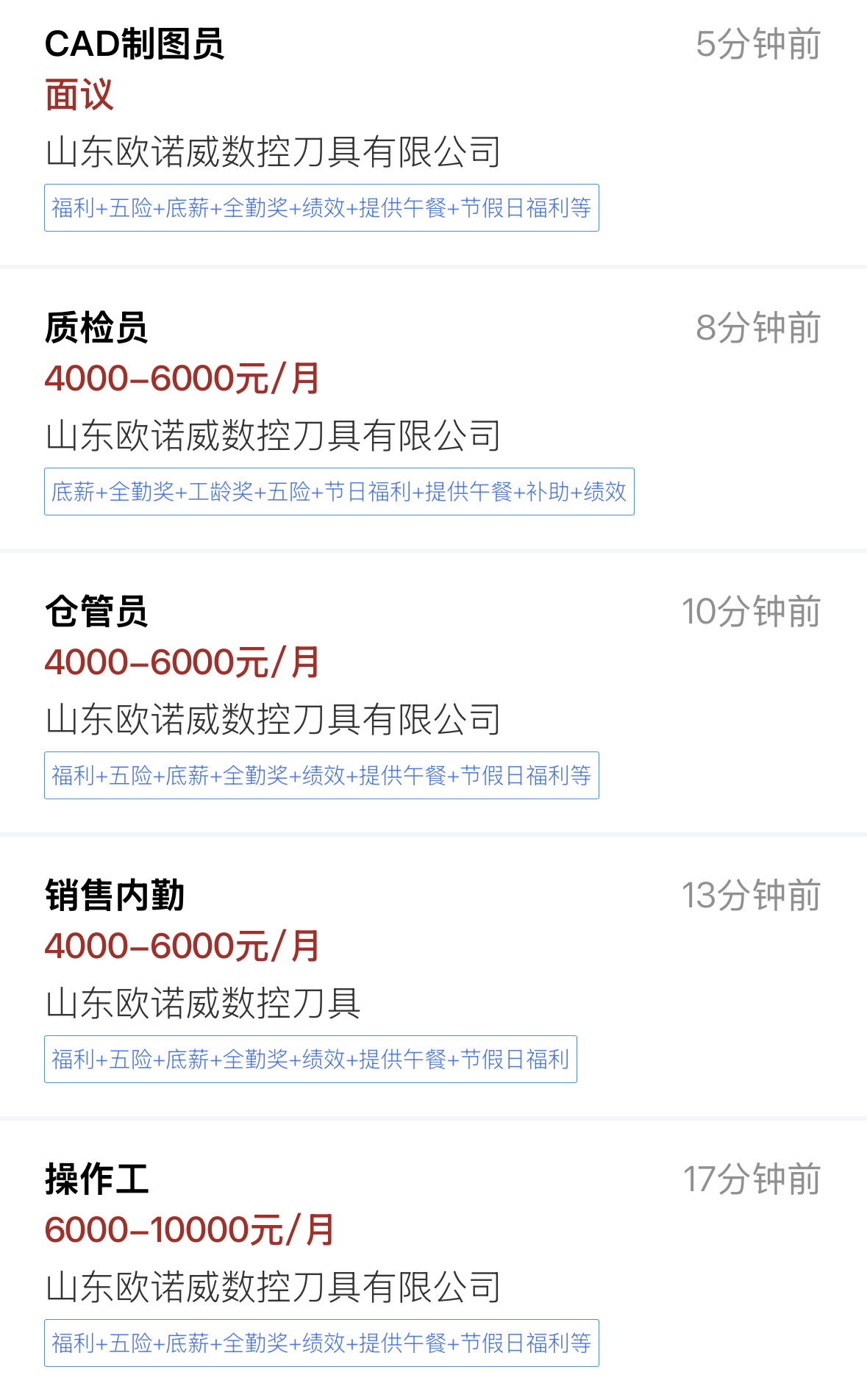Open the CAD制图员 job listing
Screen dimensions: 867x1400
click(135, 45)
